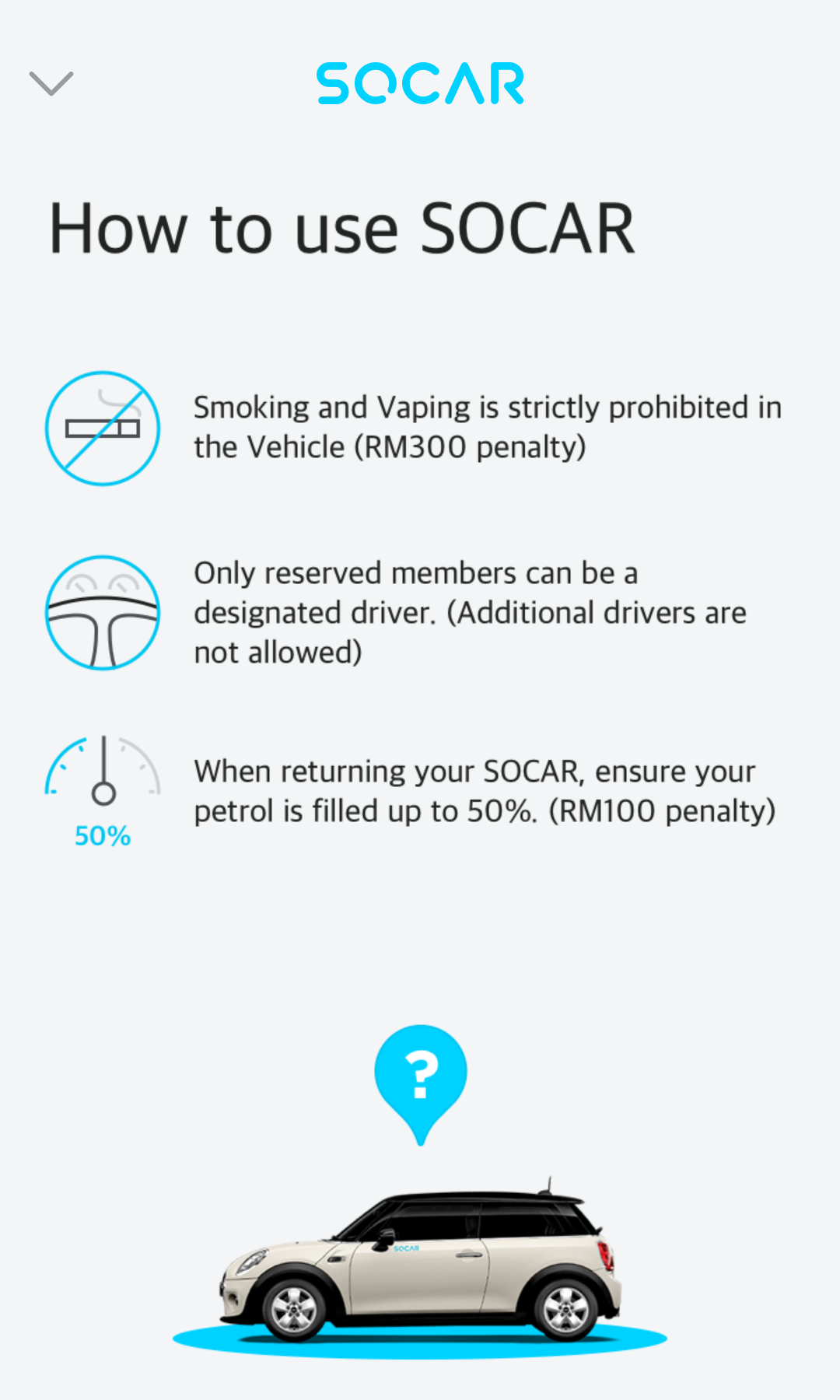This screenshot has height=1400, width=840.
Task: Collapse this screen with the down chevron
Action: pos(51,82)
